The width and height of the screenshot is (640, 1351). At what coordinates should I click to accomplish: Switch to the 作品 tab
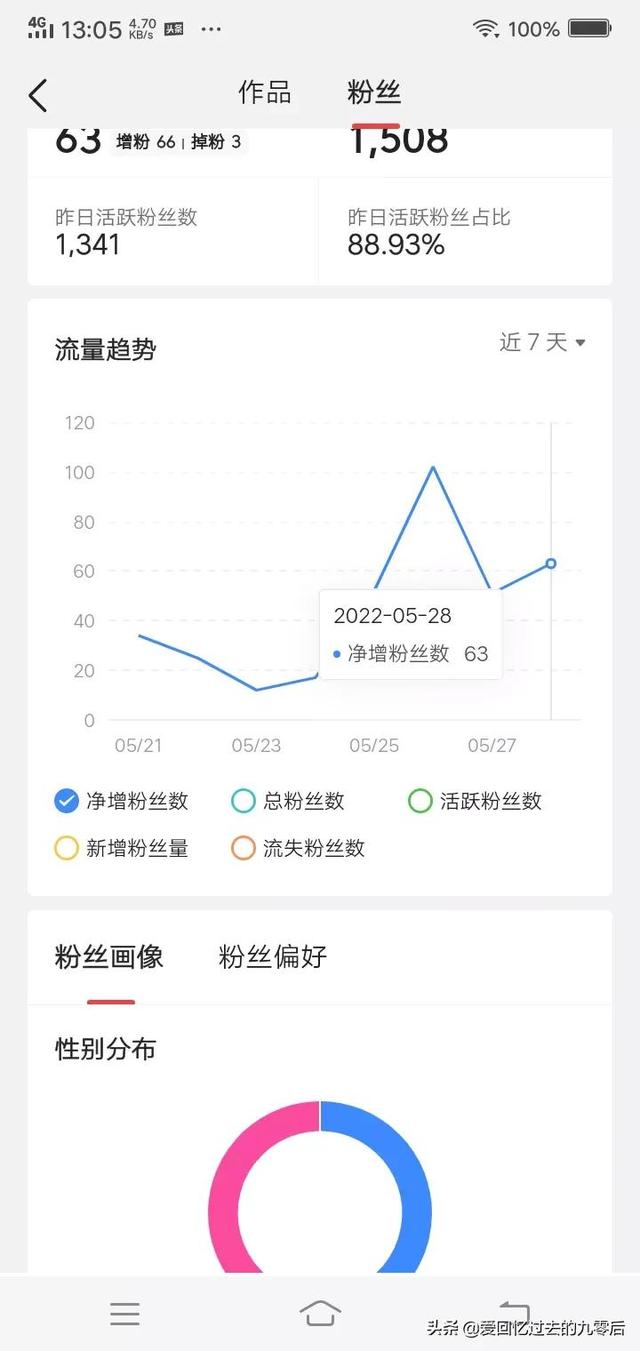coord(265,93)
